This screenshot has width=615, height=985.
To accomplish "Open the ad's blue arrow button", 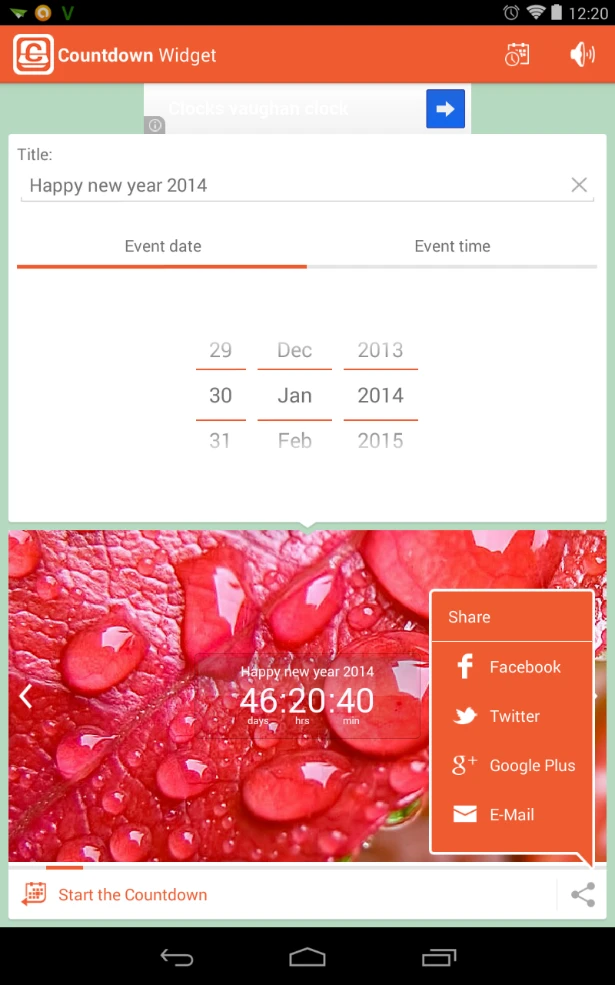I will coord(445,109).
